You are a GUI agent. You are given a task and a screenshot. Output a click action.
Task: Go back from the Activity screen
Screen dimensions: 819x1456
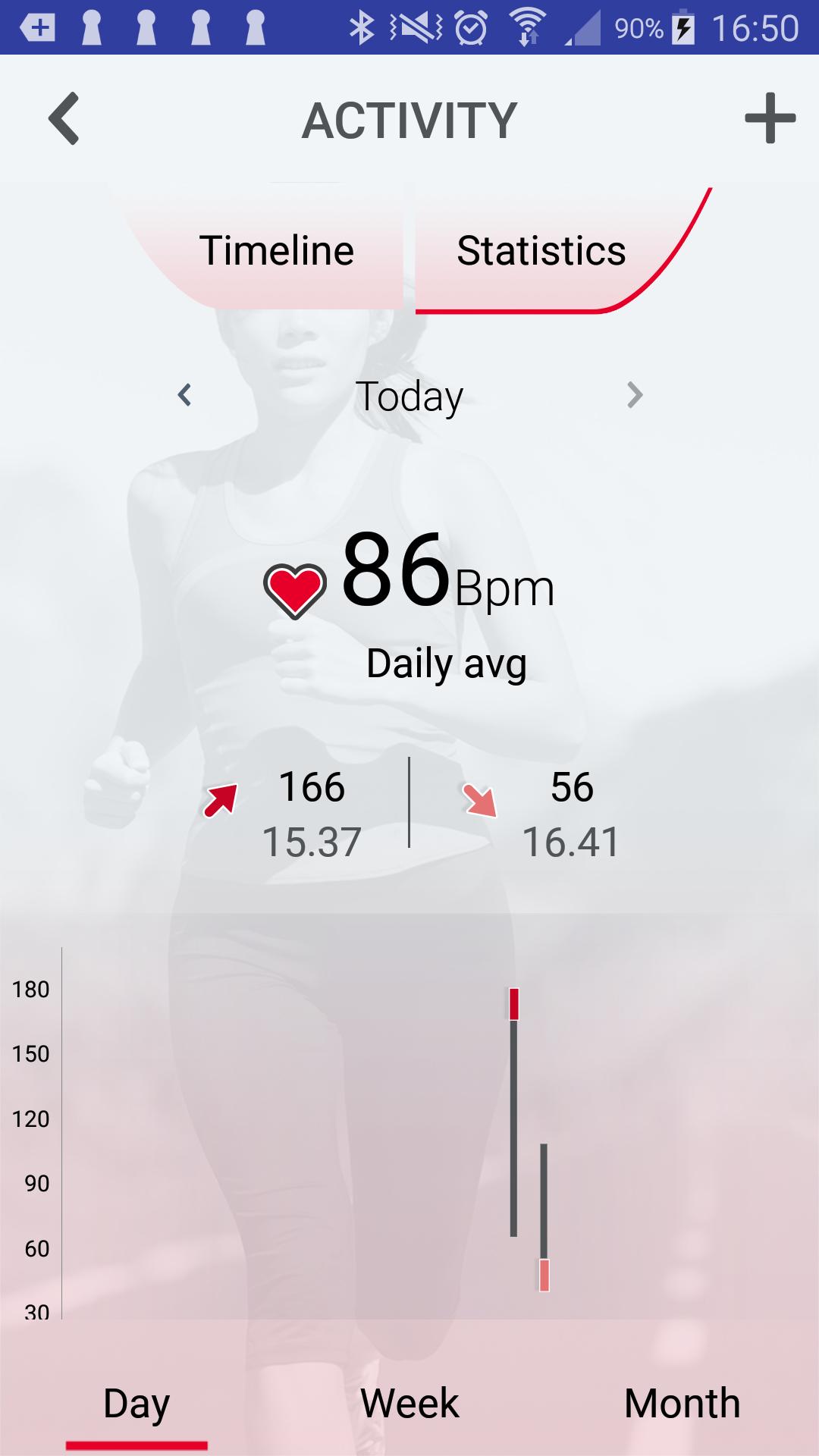(x=64, y=118)
